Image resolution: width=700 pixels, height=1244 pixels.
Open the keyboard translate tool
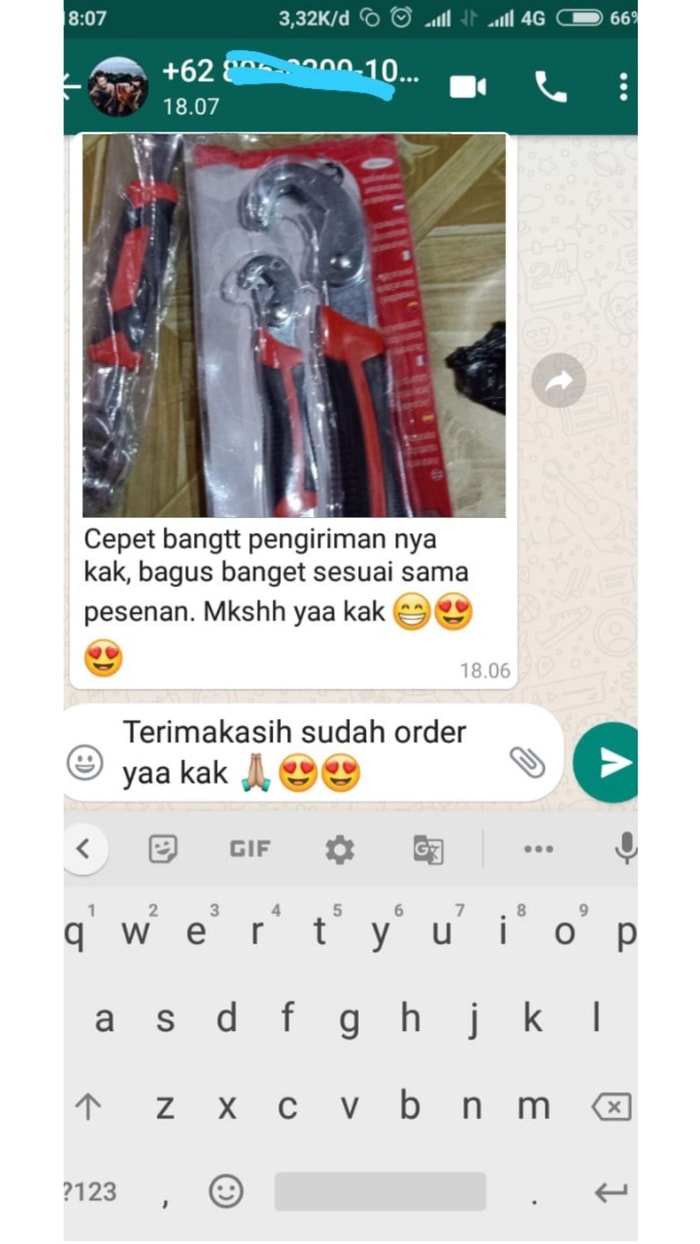pos(428,850)
